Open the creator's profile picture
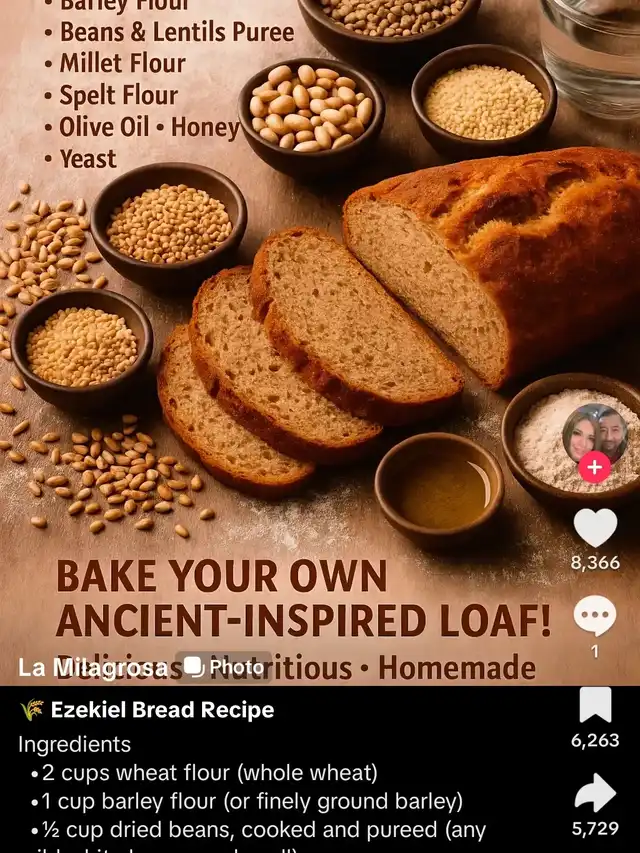The height and width of the screenshot is (853, 640). click(x=595, y=434)
